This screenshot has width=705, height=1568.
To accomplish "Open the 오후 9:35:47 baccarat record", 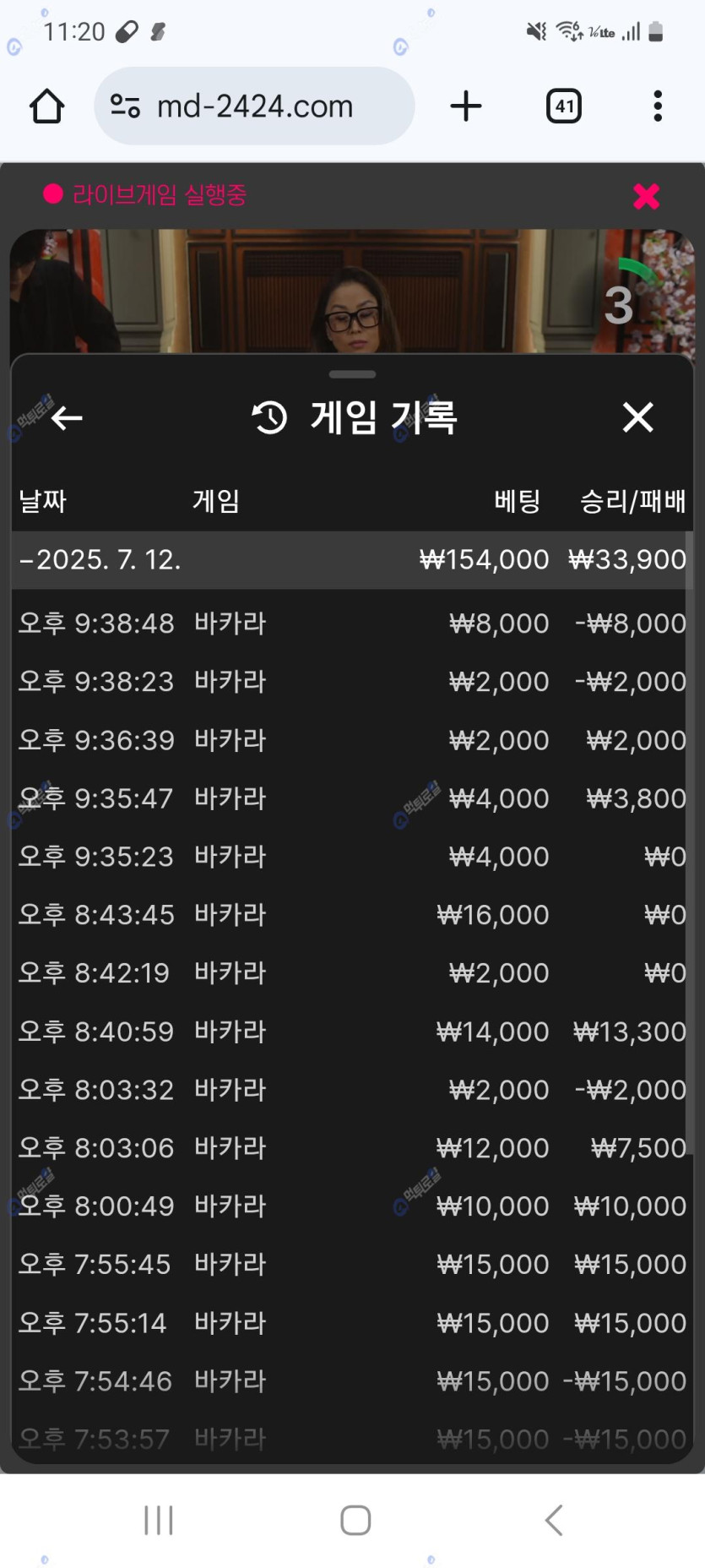I will (351, 798).
